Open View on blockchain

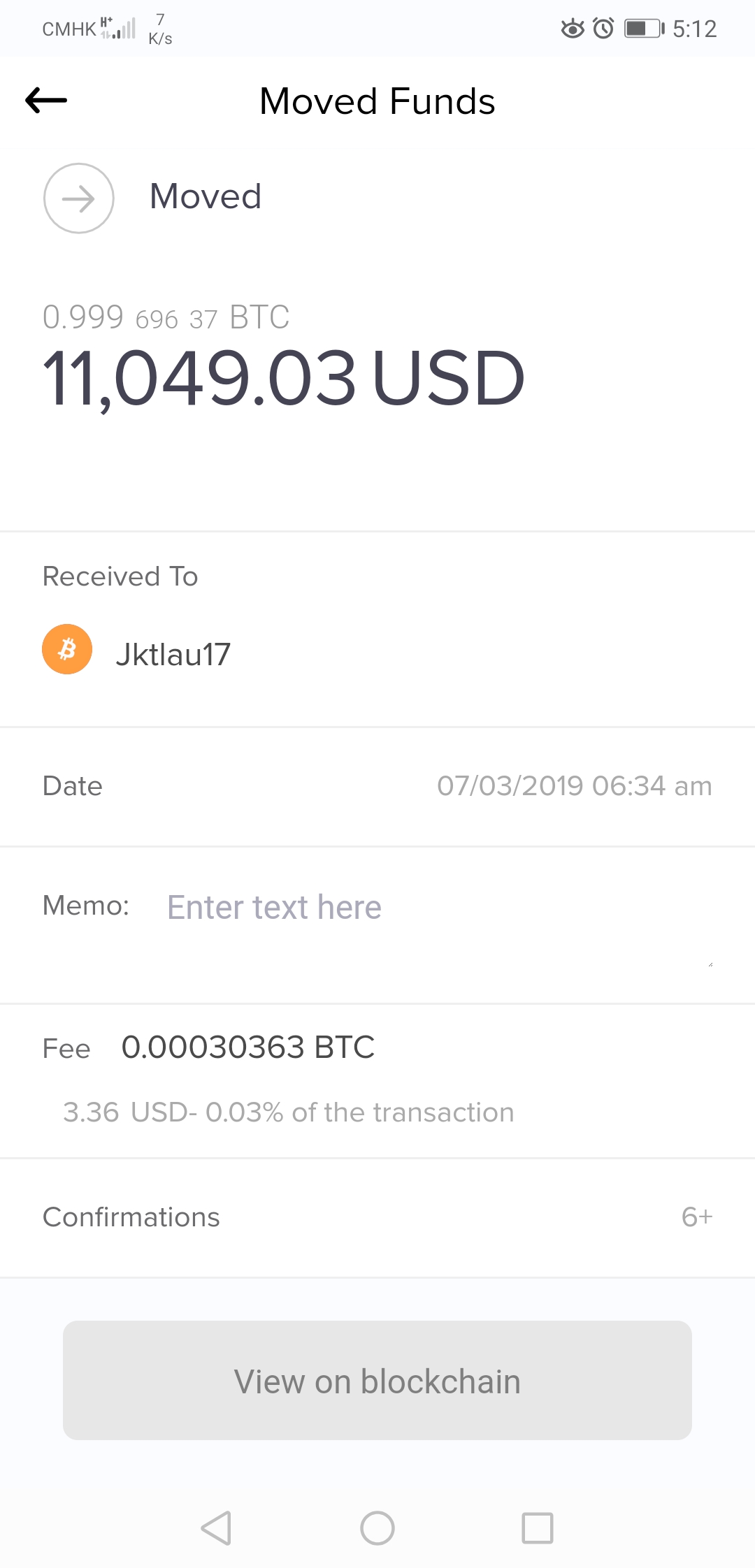pos(377,1381)
